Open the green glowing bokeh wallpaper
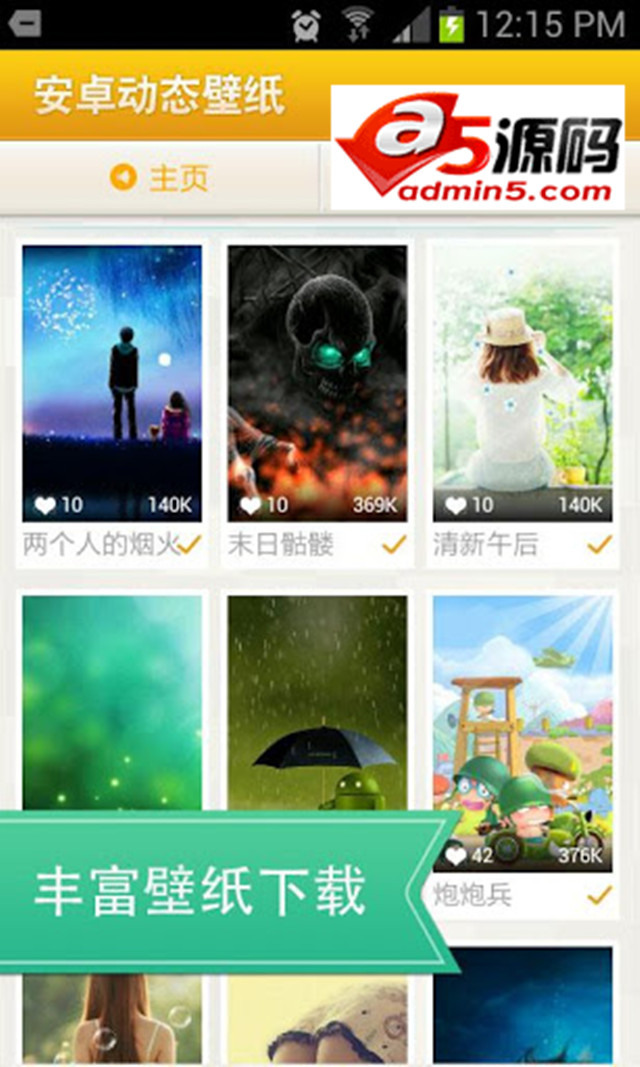The width and height of the screenshot is (640, 1067). pyautogui.click(x=112, y=700)
